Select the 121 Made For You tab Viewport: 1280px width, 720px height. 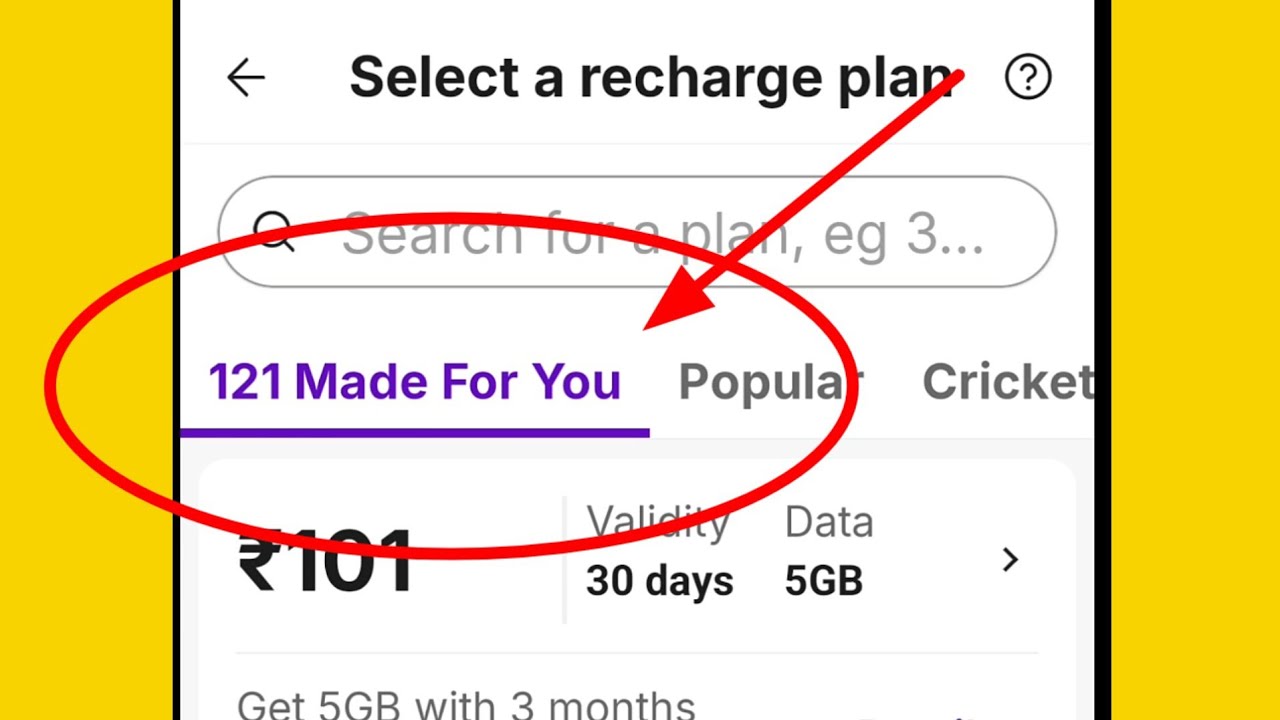(414, 383)
